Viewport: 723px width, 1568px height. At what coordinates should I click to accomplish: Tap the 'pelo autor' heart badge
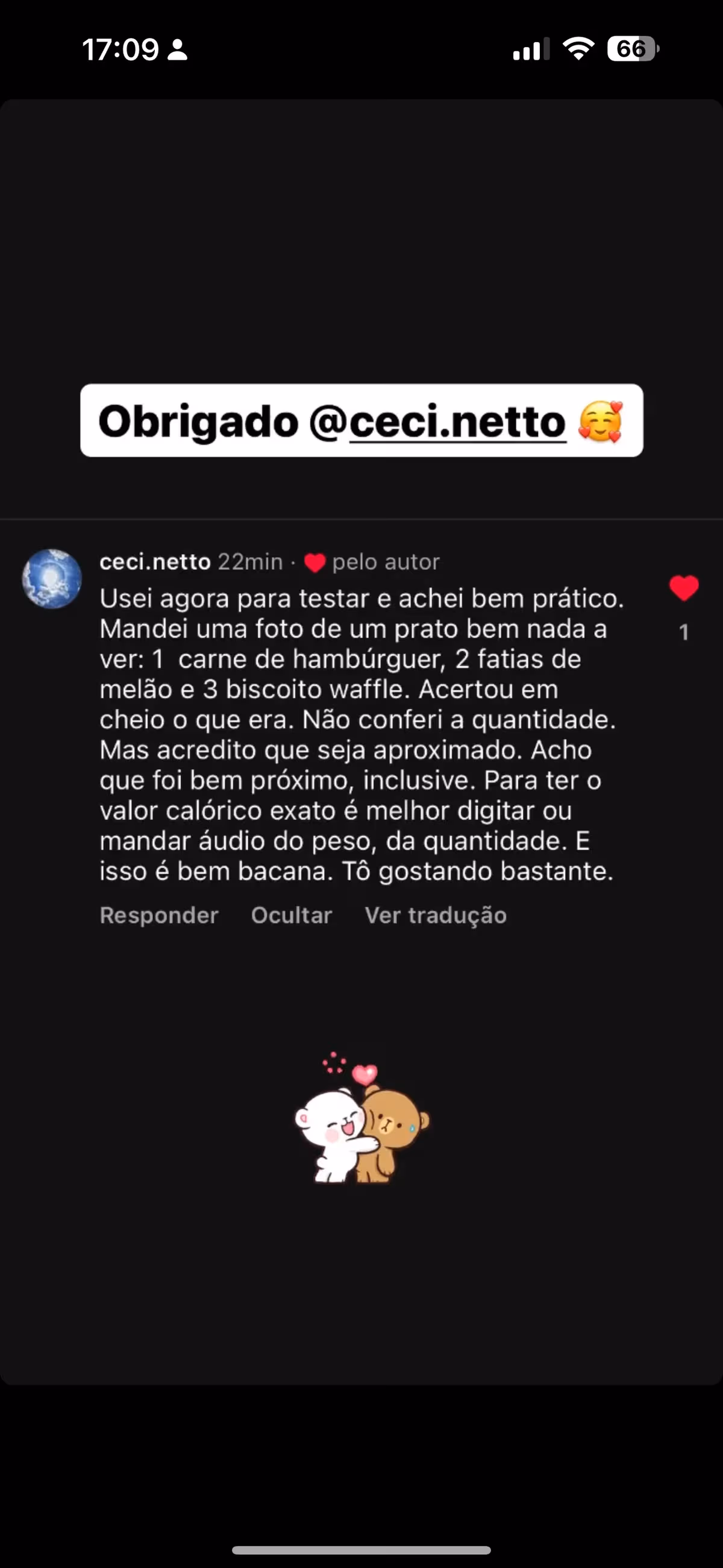tap(315, 562)
